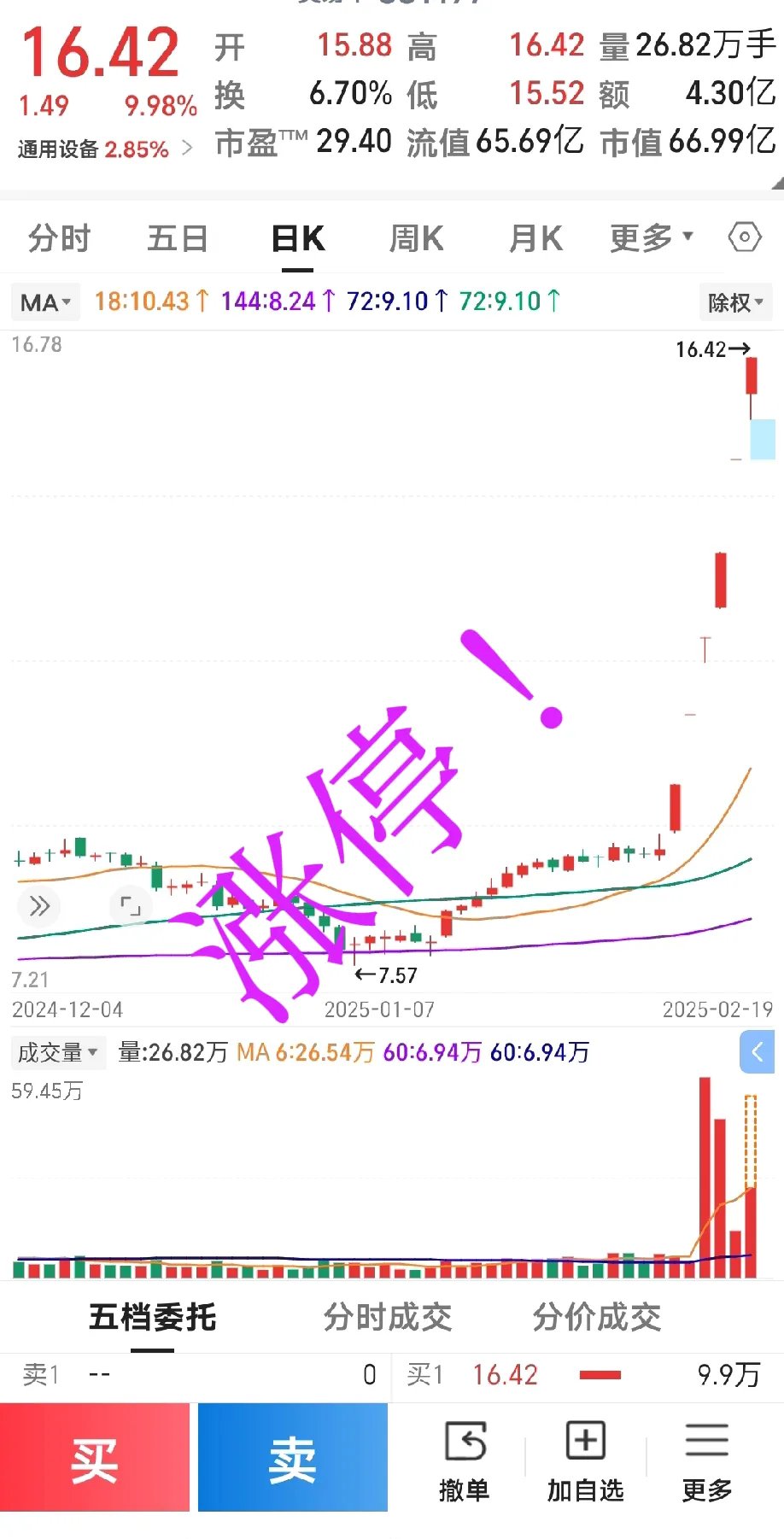Open the MA indicator dropdown
This screenshot has width=784, height=1539.
tap(44, 301)
